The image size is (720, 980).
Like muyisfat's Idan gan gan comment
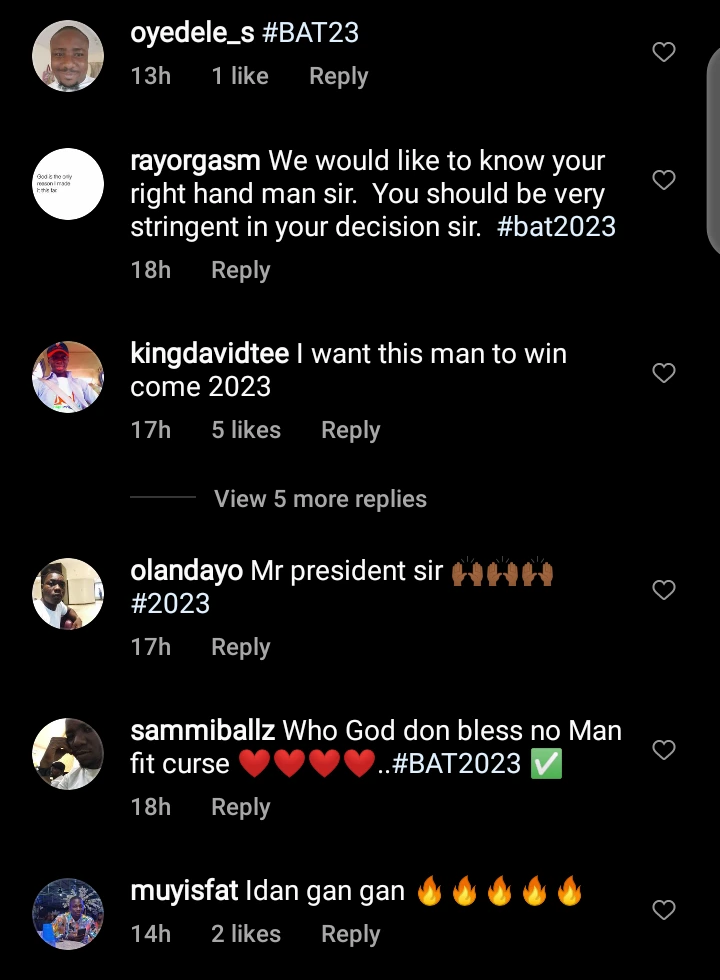click(x=664, y=910)
